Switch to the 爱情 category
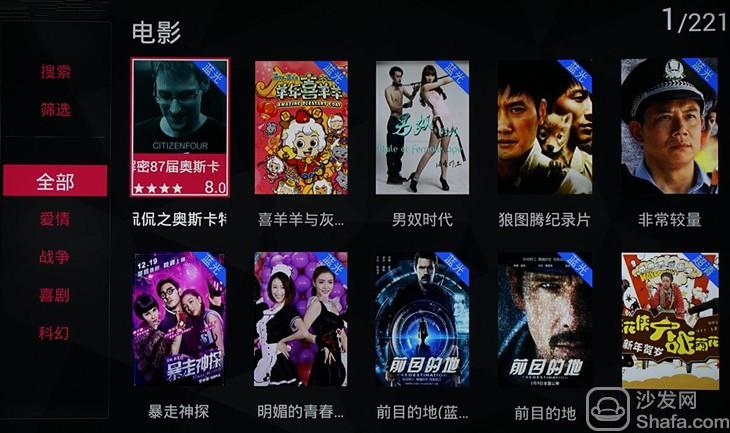The width and height of the screenshot is (730, 433). (55, 219)
